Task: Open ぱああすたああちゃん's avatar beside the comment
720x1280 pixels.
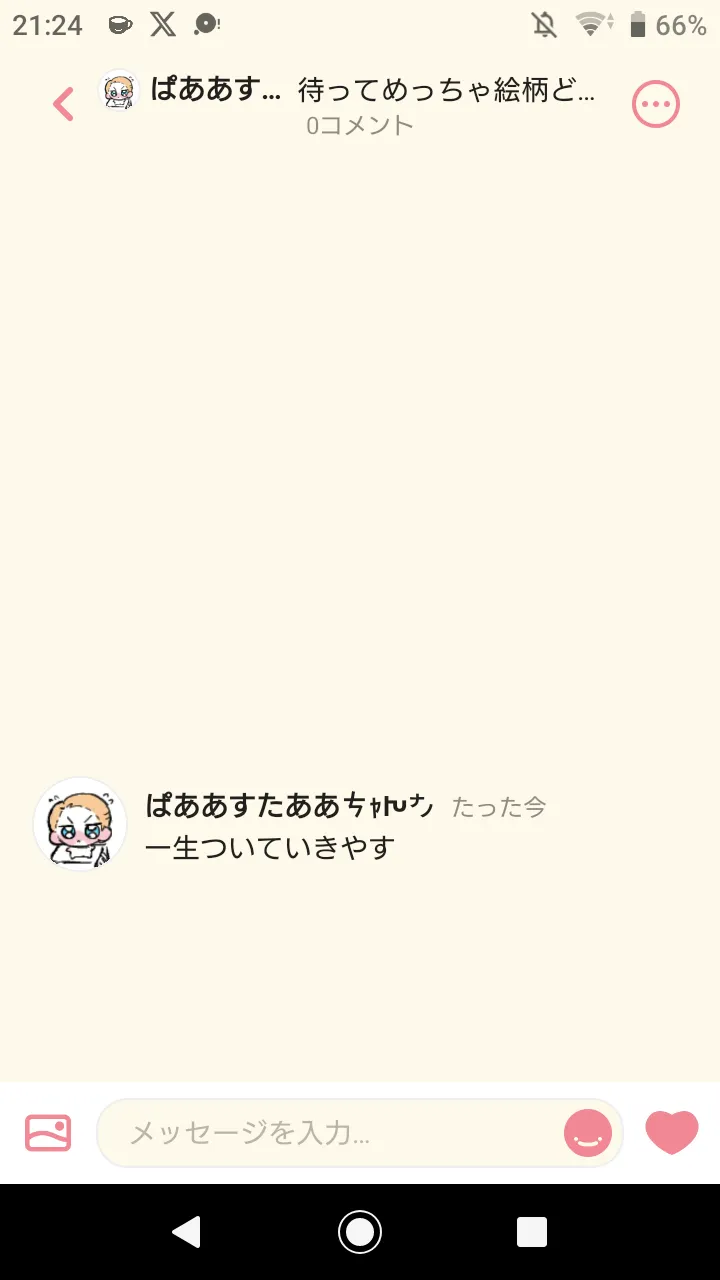Action: pyautogui.click(x=80, y=824)
